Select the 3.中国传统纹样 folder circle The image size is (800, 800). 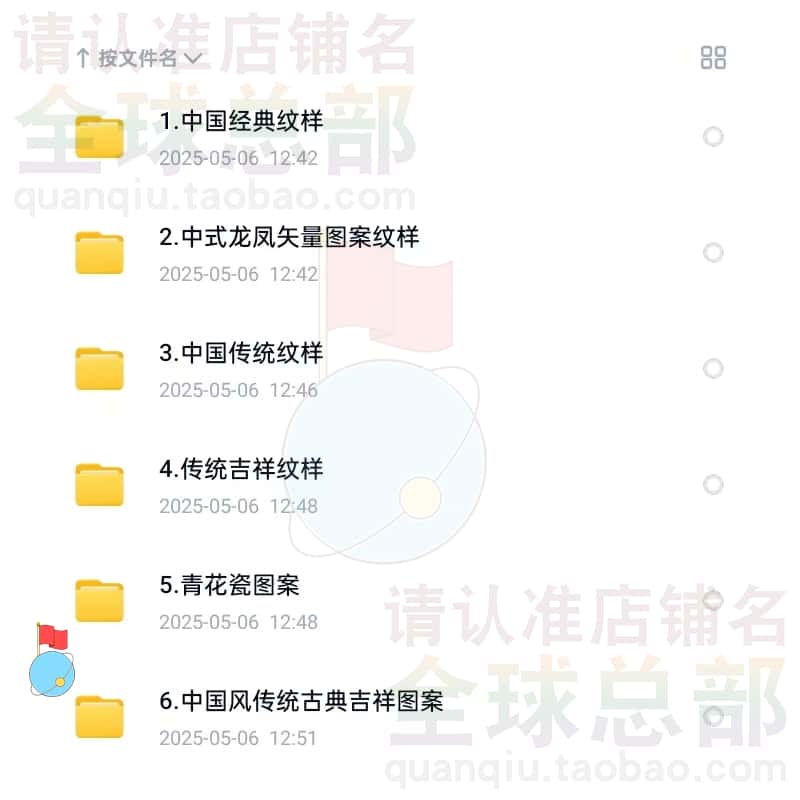[x=713, y=368]
